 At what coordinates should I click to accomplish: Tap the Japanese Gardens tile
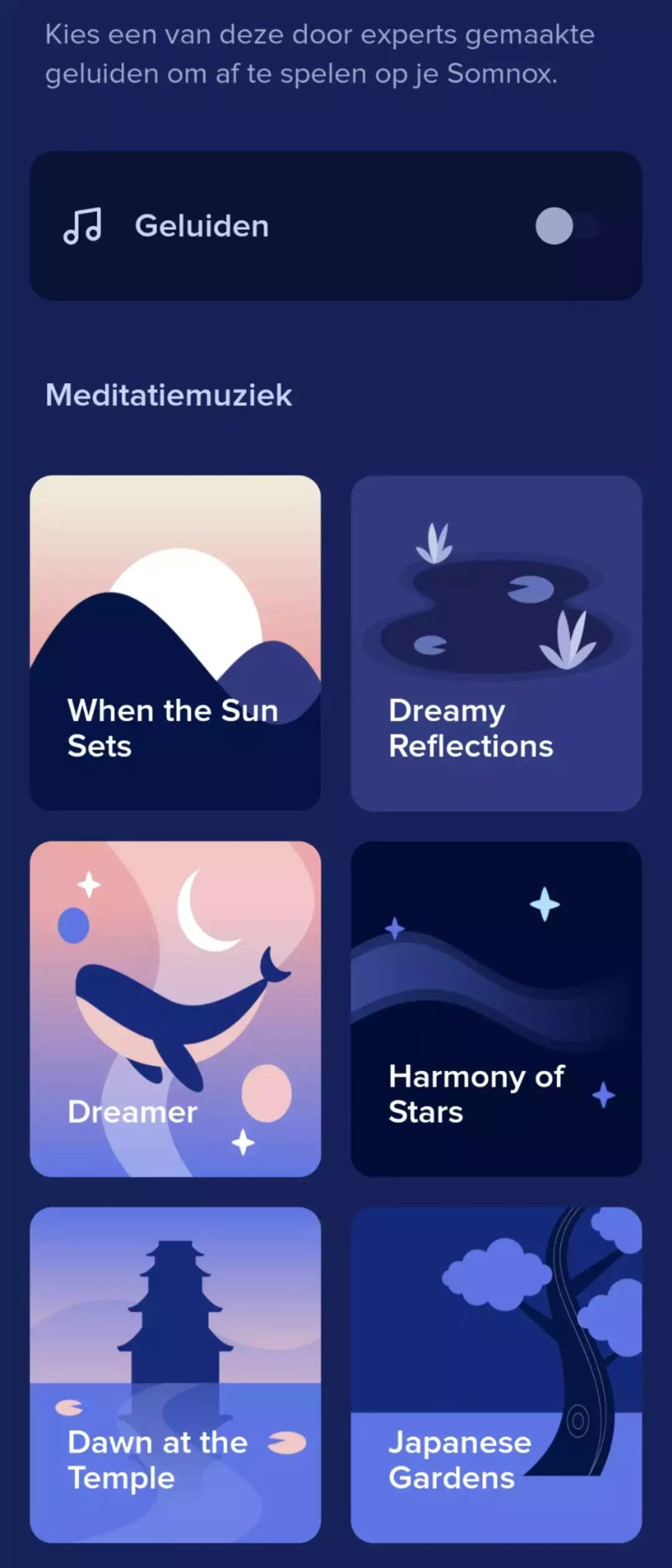point(496,1375)
